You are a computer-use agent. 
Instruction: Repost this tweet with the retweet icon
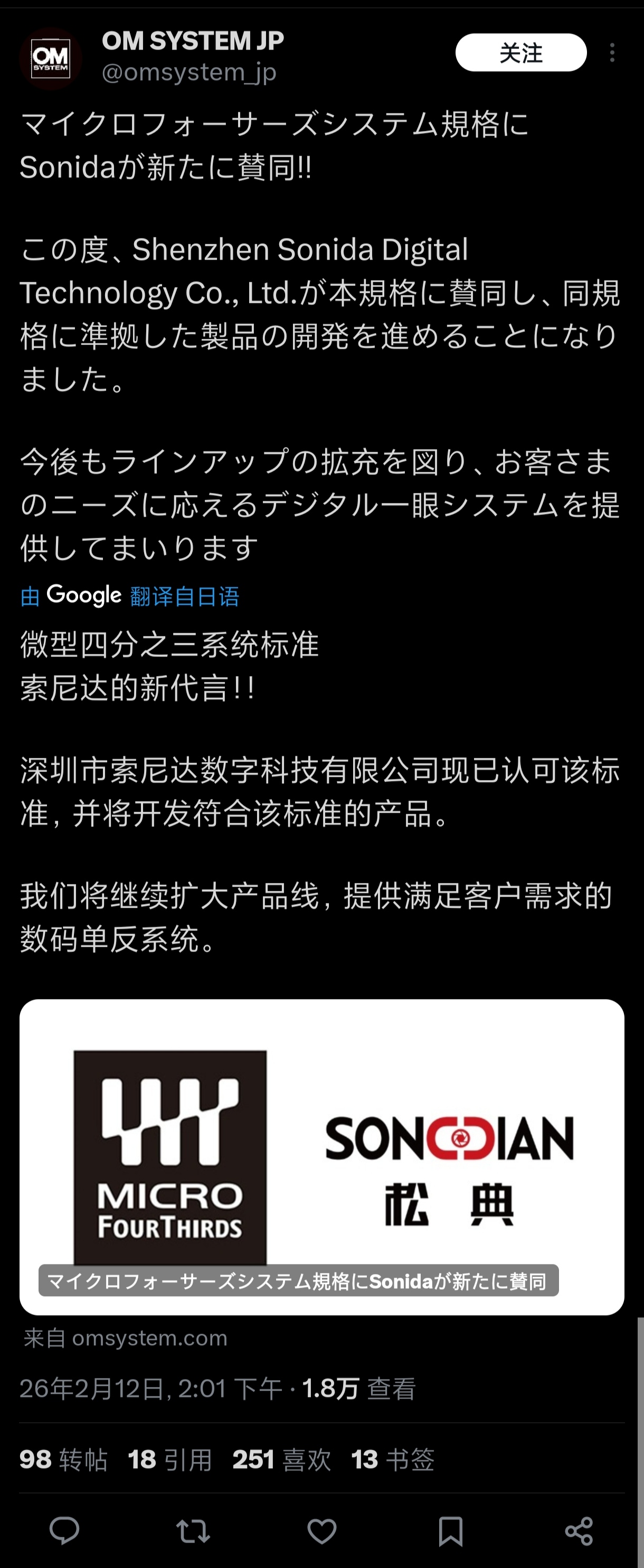(193, 1530)
